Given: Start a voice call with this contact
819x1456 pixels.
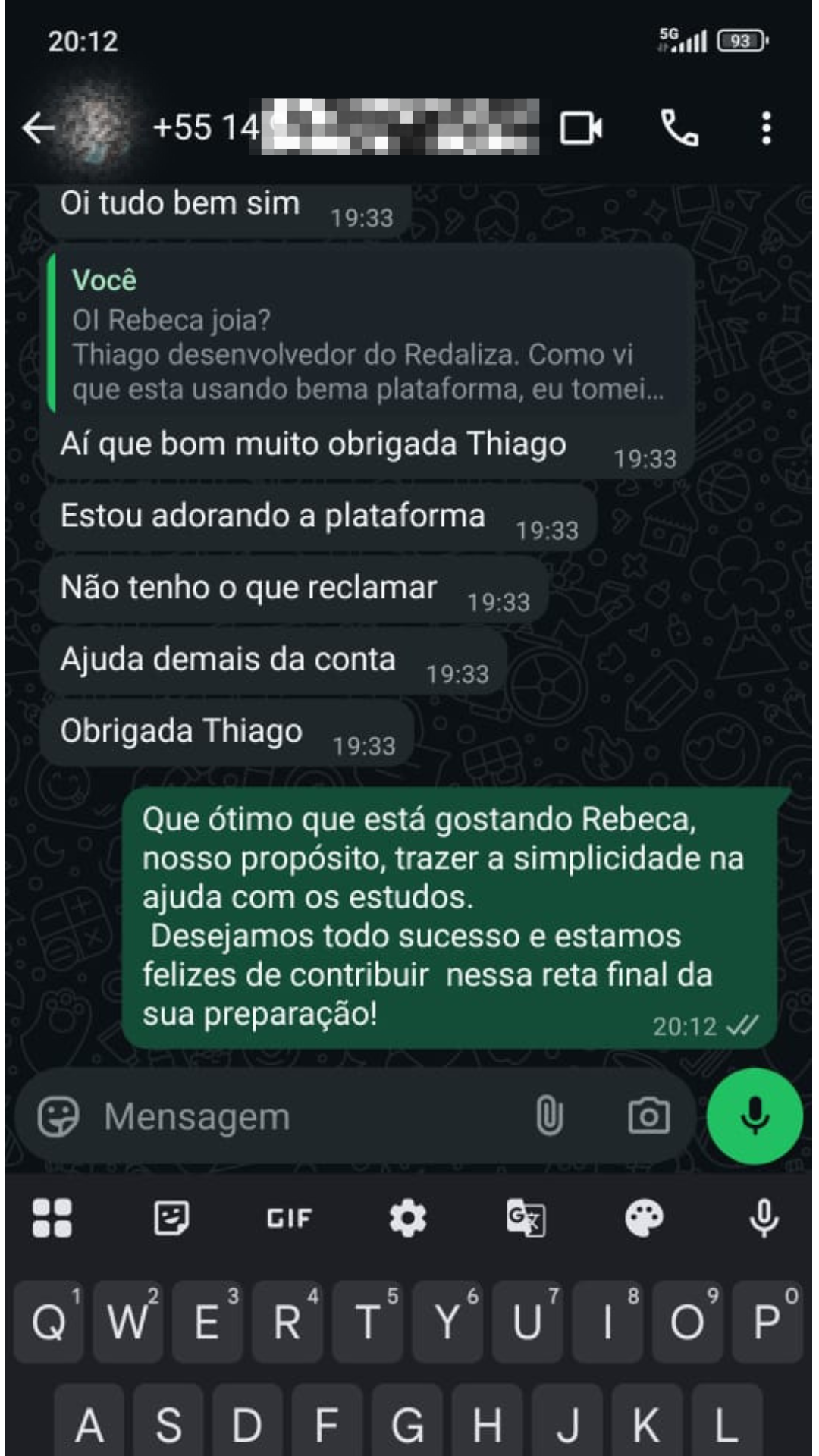Looking at the screenshot, I should [x=679, y=127].
